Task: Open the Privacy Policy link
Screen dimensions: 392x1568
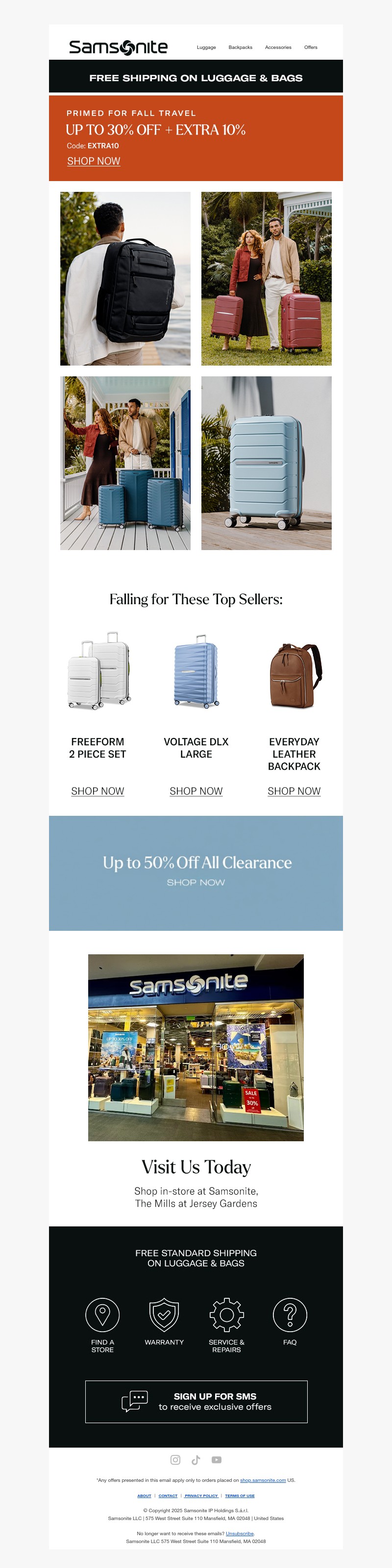Action: click(201, 1496)
